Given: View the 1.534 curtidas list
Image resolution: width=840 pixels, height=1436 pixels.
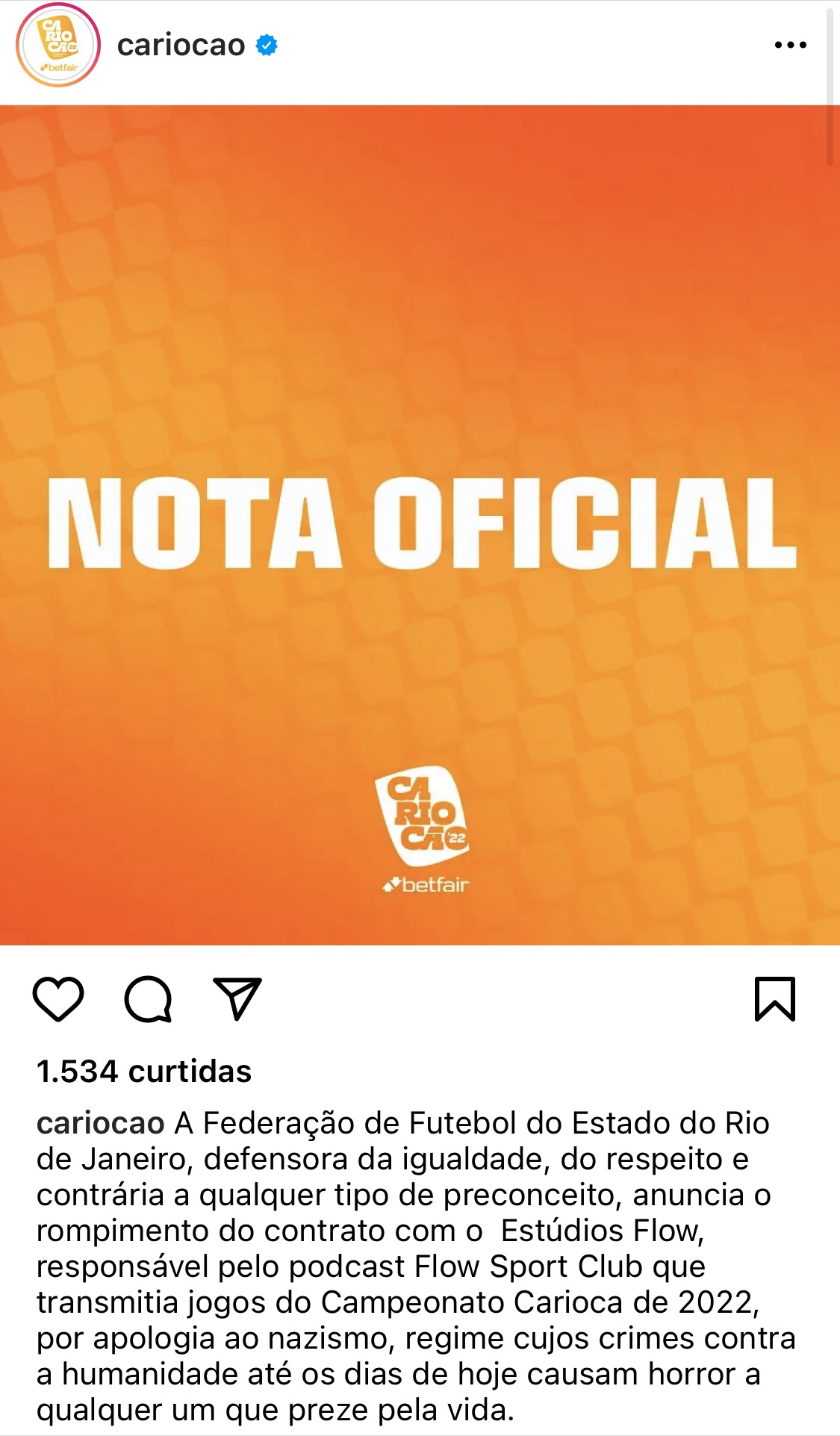Looking at the screenshot, I should (x=144, y=1071).
